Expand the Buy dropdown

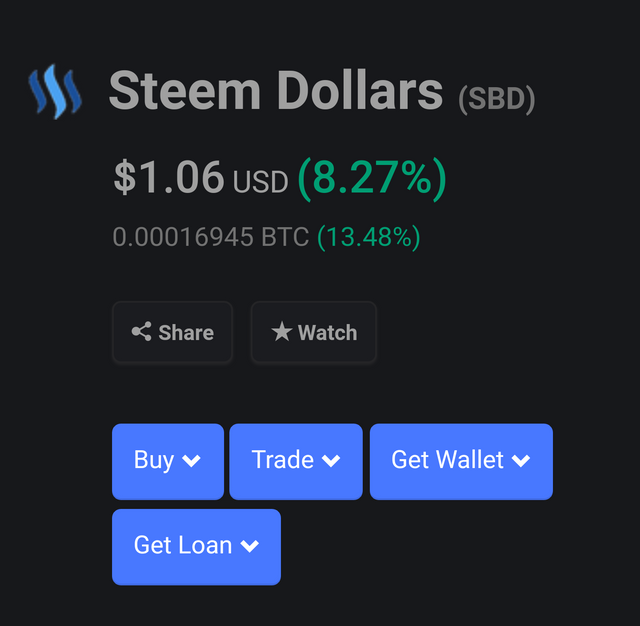(x=167, y=461)
